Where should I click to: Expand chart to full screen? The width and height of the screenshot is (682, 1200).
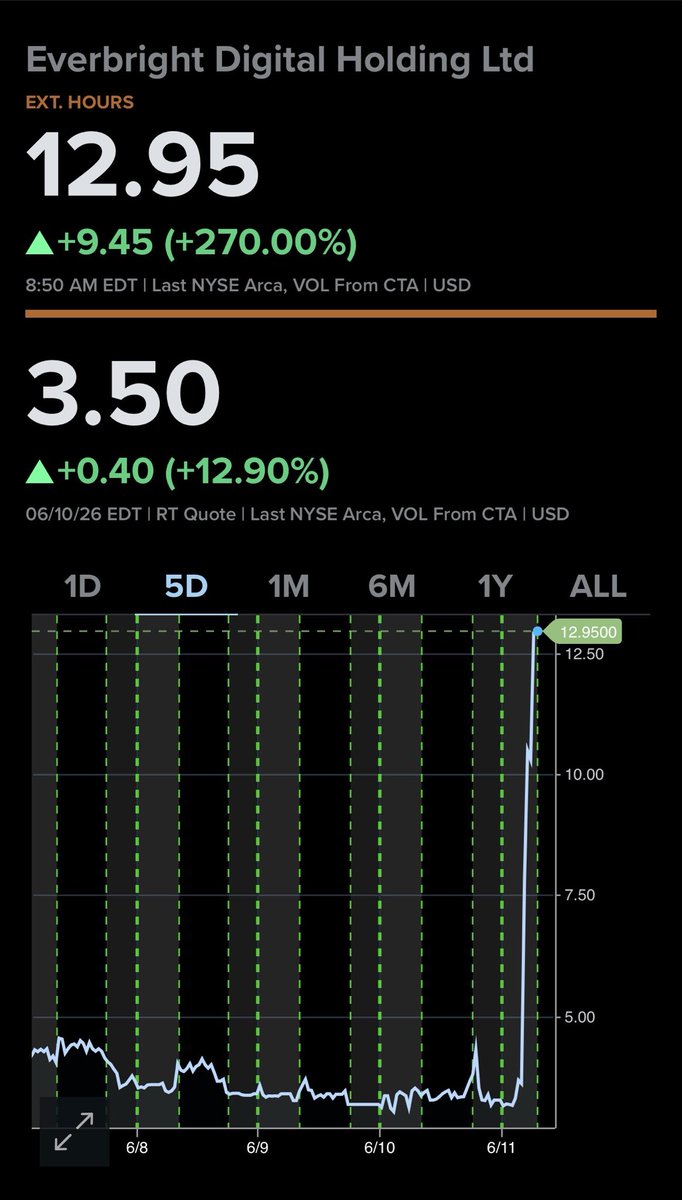(x=74, y=1131)
